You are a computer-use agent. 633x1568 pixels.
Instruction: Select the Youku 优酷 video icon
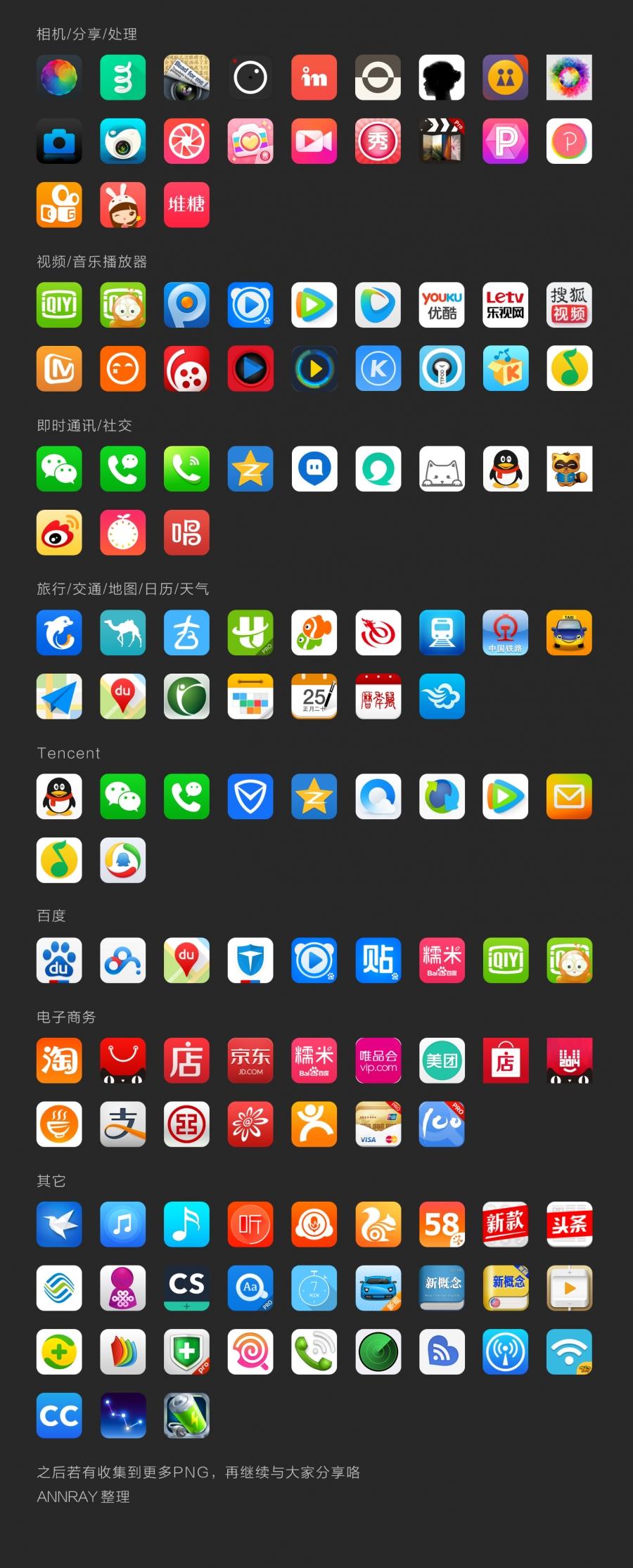coord(442,305)
